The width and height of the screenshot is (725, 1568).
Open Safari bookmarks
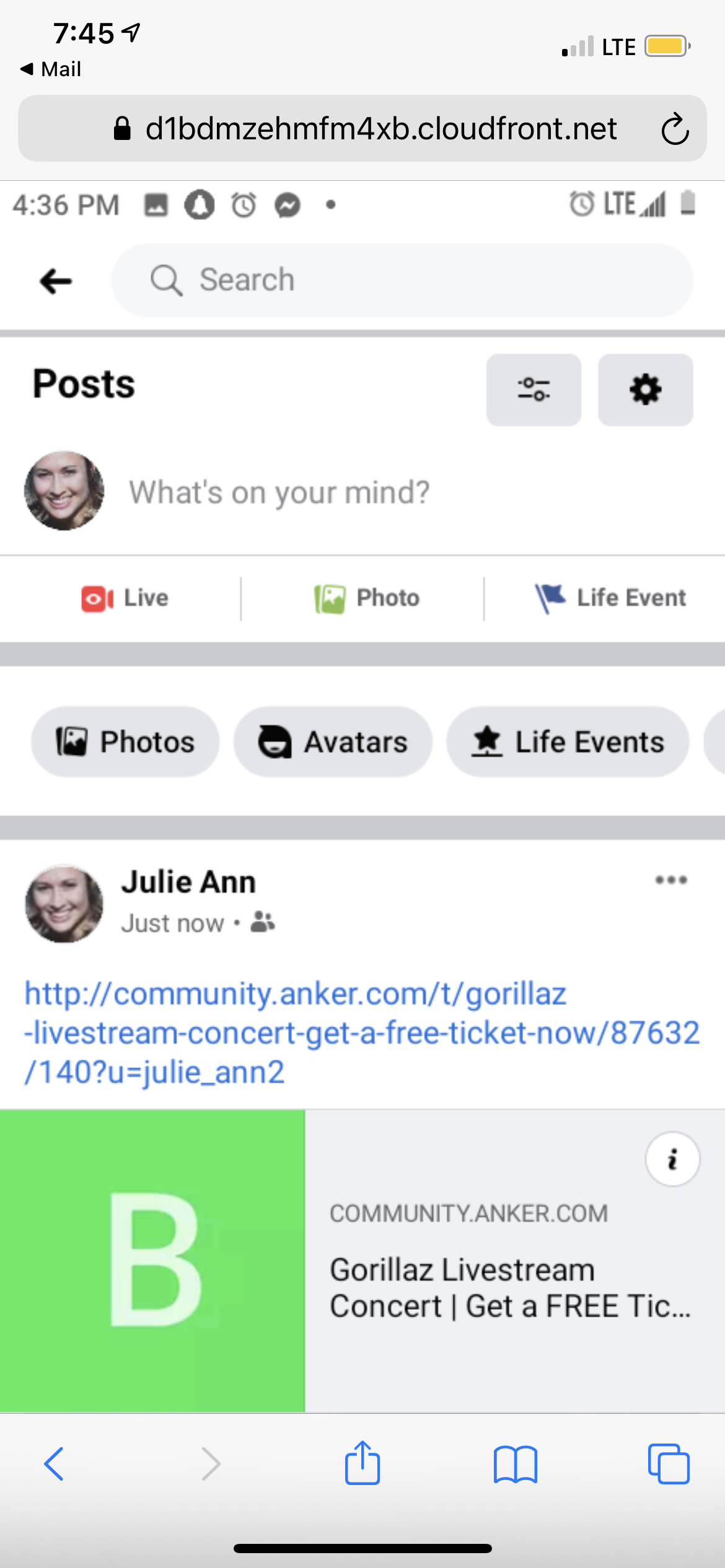tap(515, 1464)
